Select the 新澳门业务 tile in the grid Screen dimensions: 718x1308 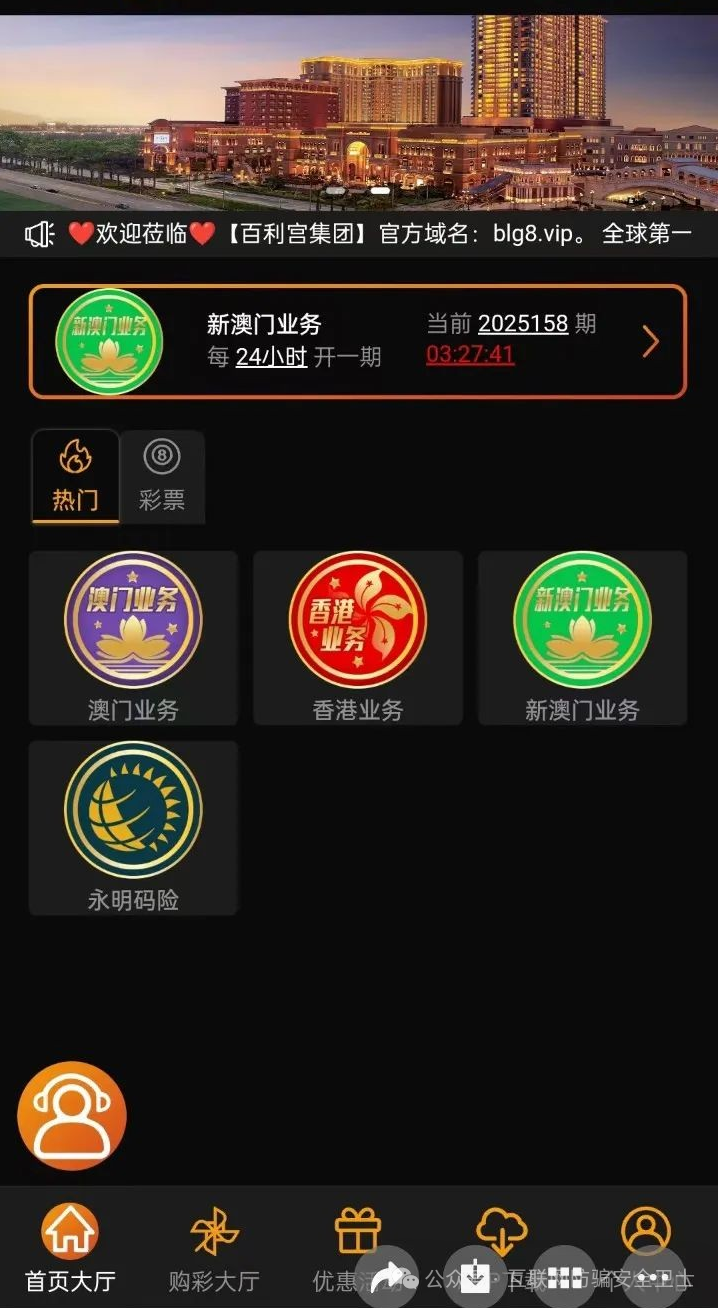(582, 637)
